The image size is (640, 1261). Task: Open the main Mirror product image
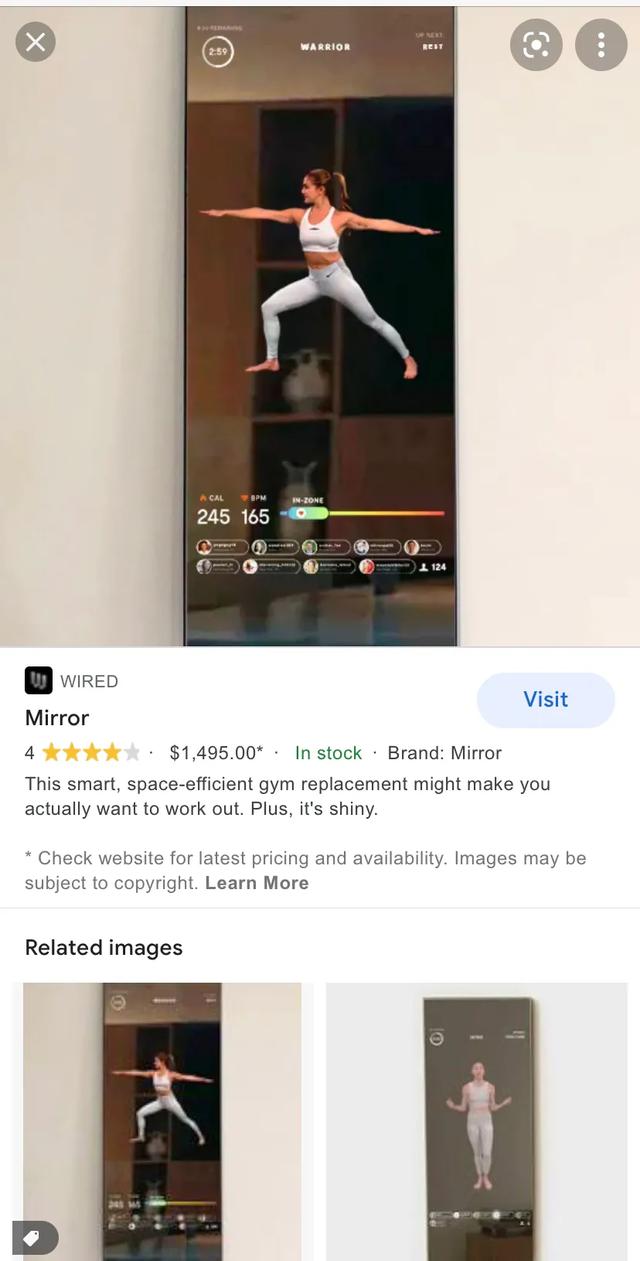point(320,325)
